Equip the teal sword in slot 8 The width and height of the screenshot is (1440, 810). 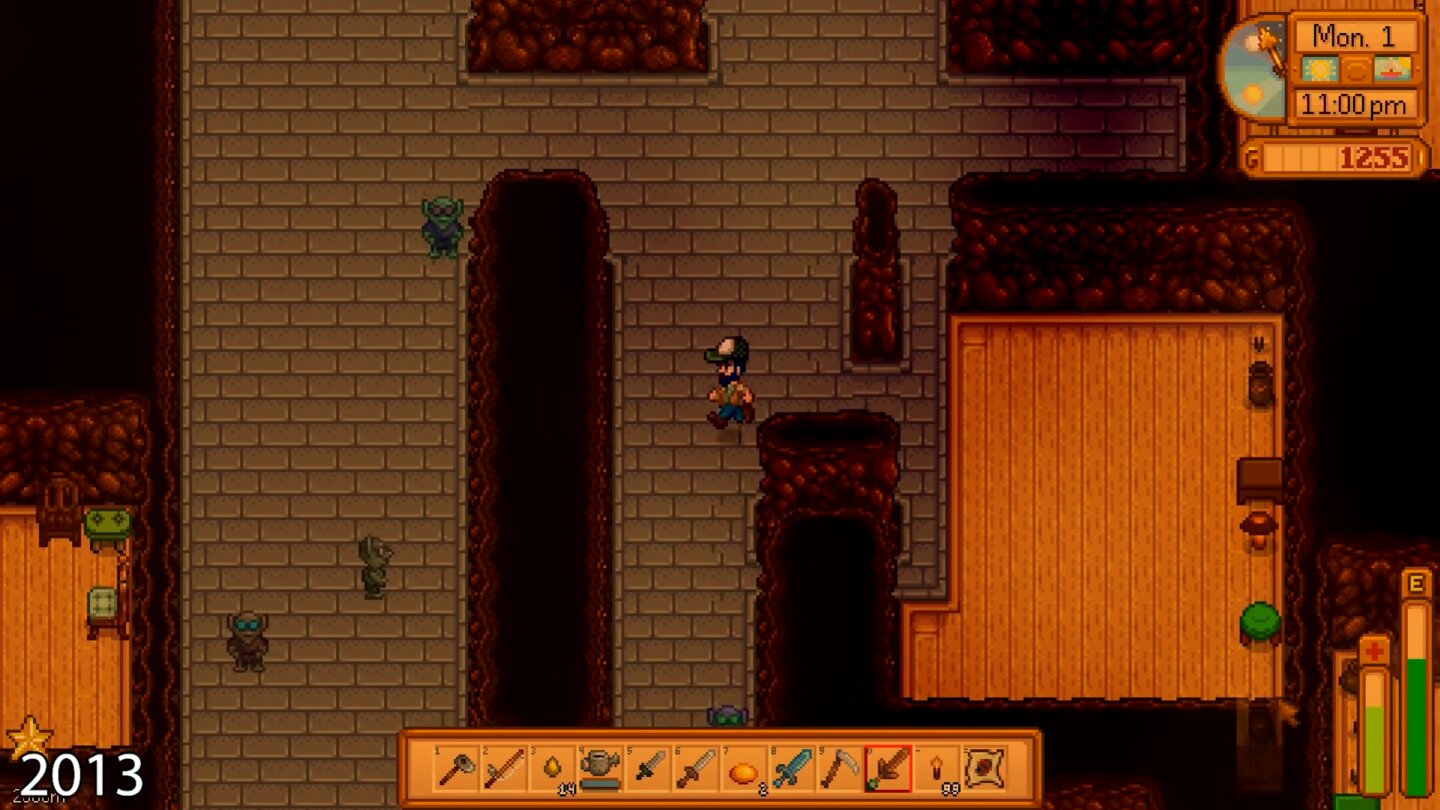click(792, 768)
